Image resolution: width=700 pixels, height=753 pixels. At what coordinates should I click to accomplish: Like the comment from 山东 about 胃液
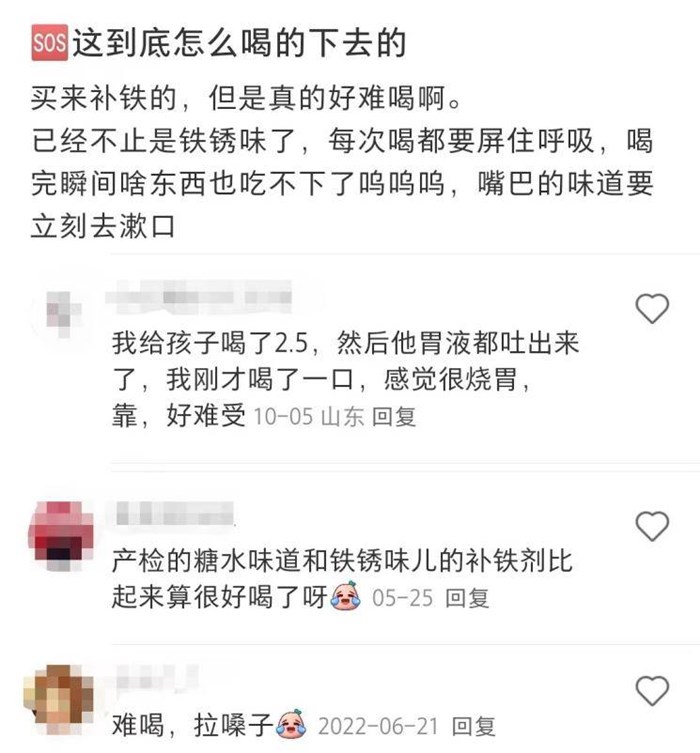[652, 308]
